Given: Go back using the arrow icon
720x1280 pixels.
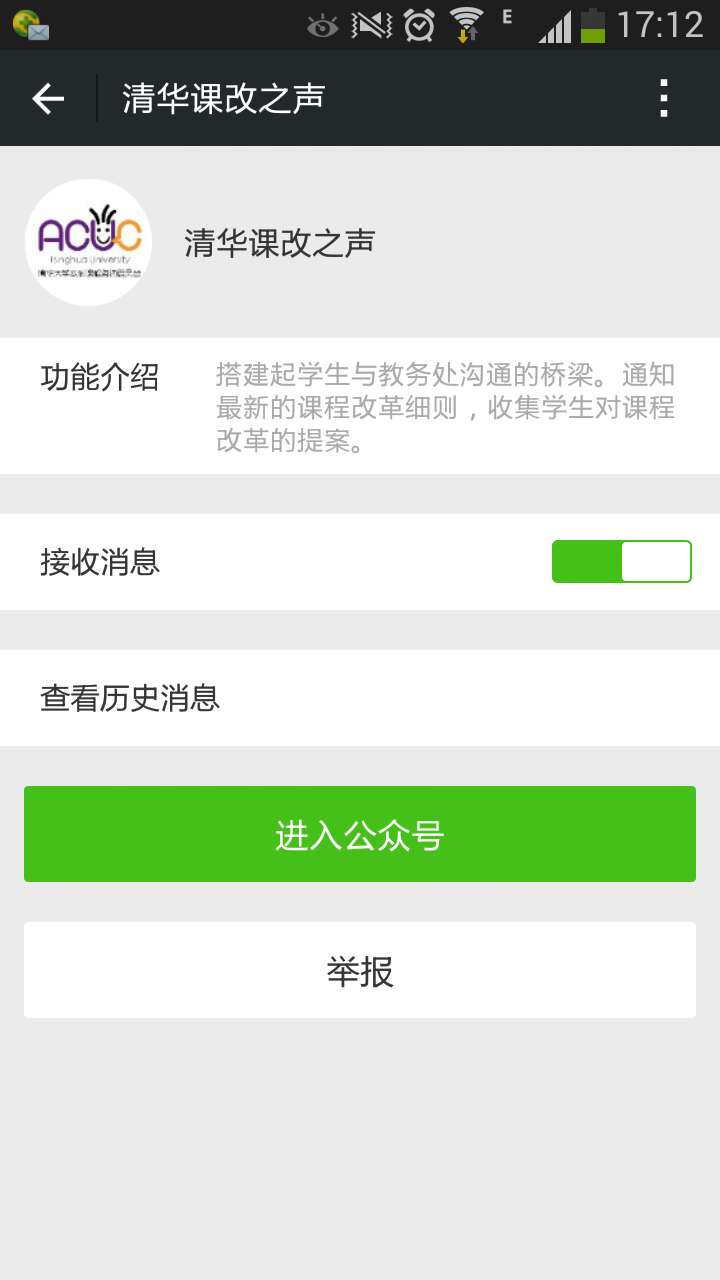Looking at the screenshot, I should point(48,98).
